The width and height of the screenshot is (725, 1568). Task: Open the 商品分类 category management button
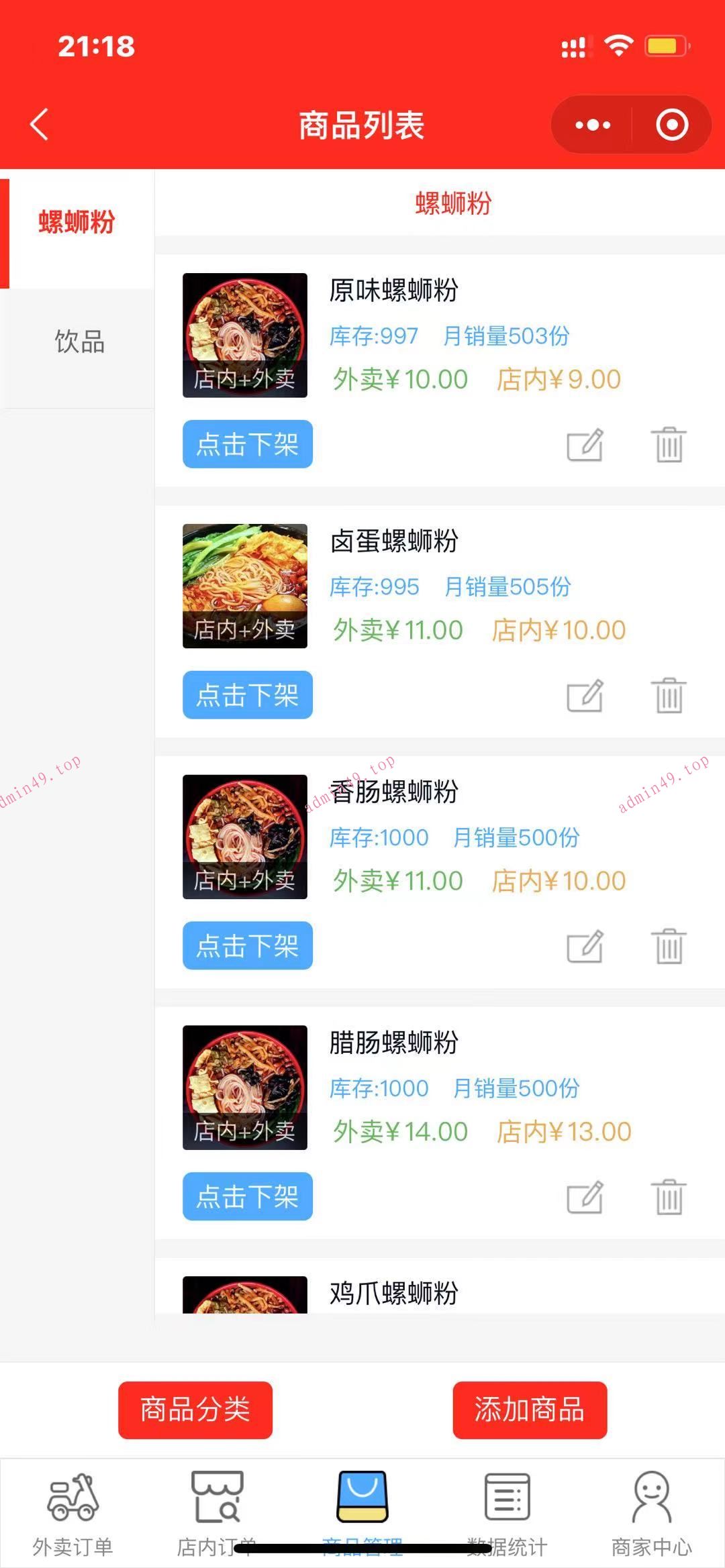tap(195, 1410)
